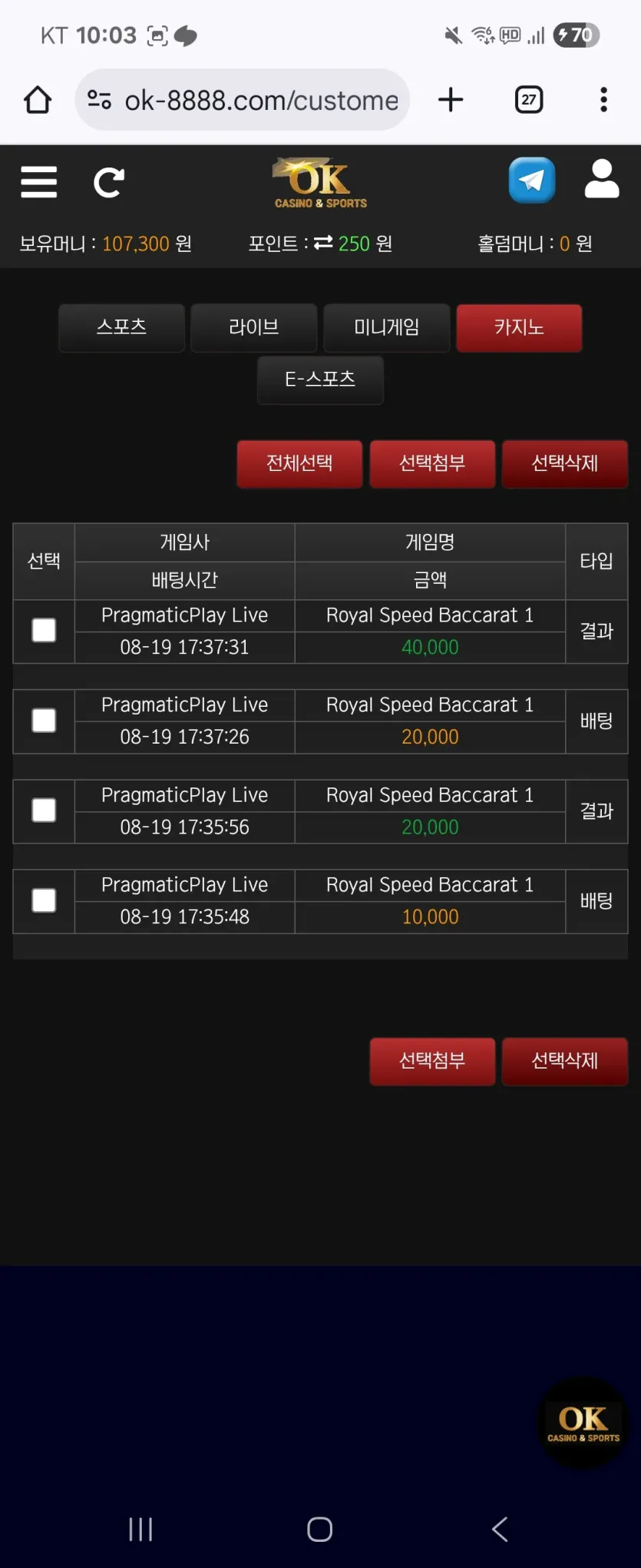Tap the 전체선택 button
Screen dimensions: 641x1568
(299, 464)
